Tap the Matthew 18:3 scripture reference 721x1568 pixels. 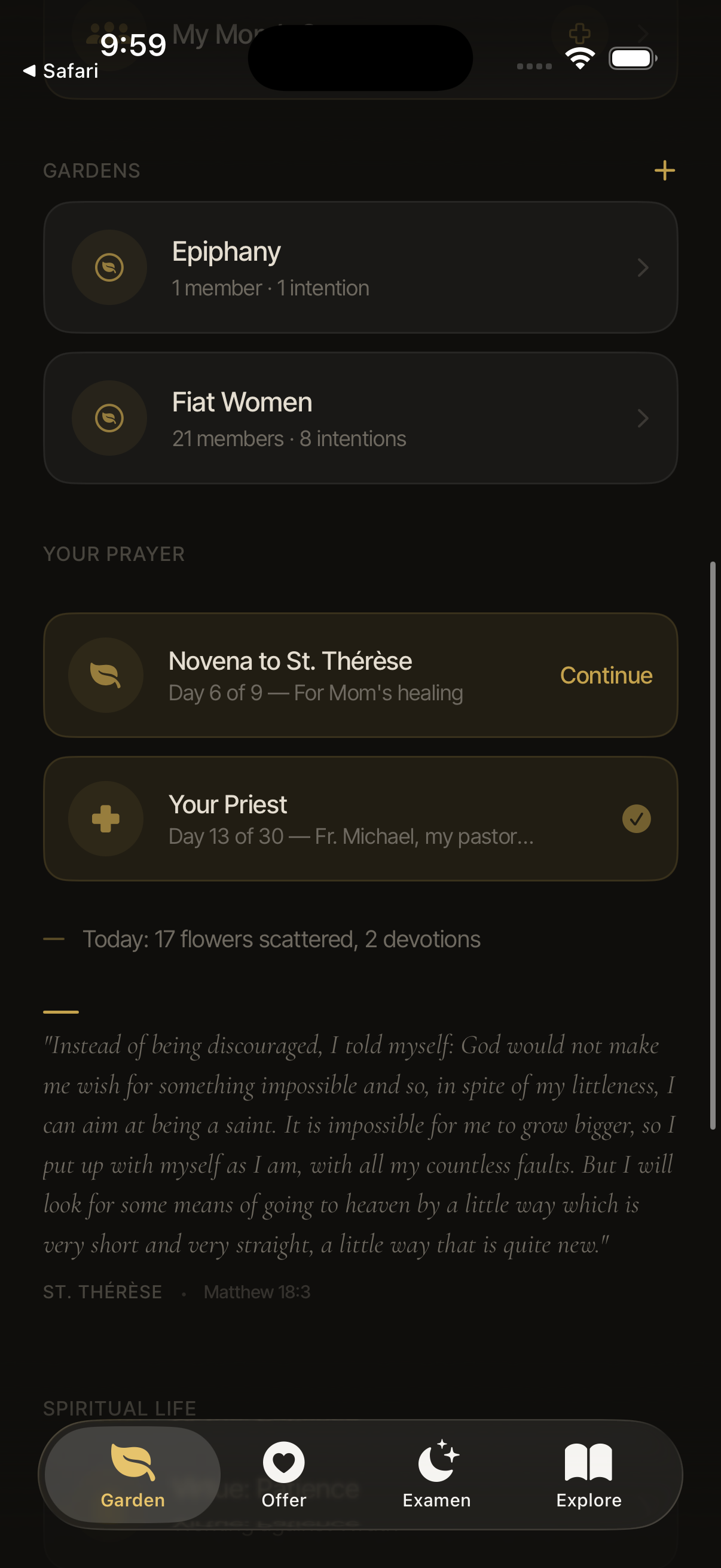[x=256, y=1291]
